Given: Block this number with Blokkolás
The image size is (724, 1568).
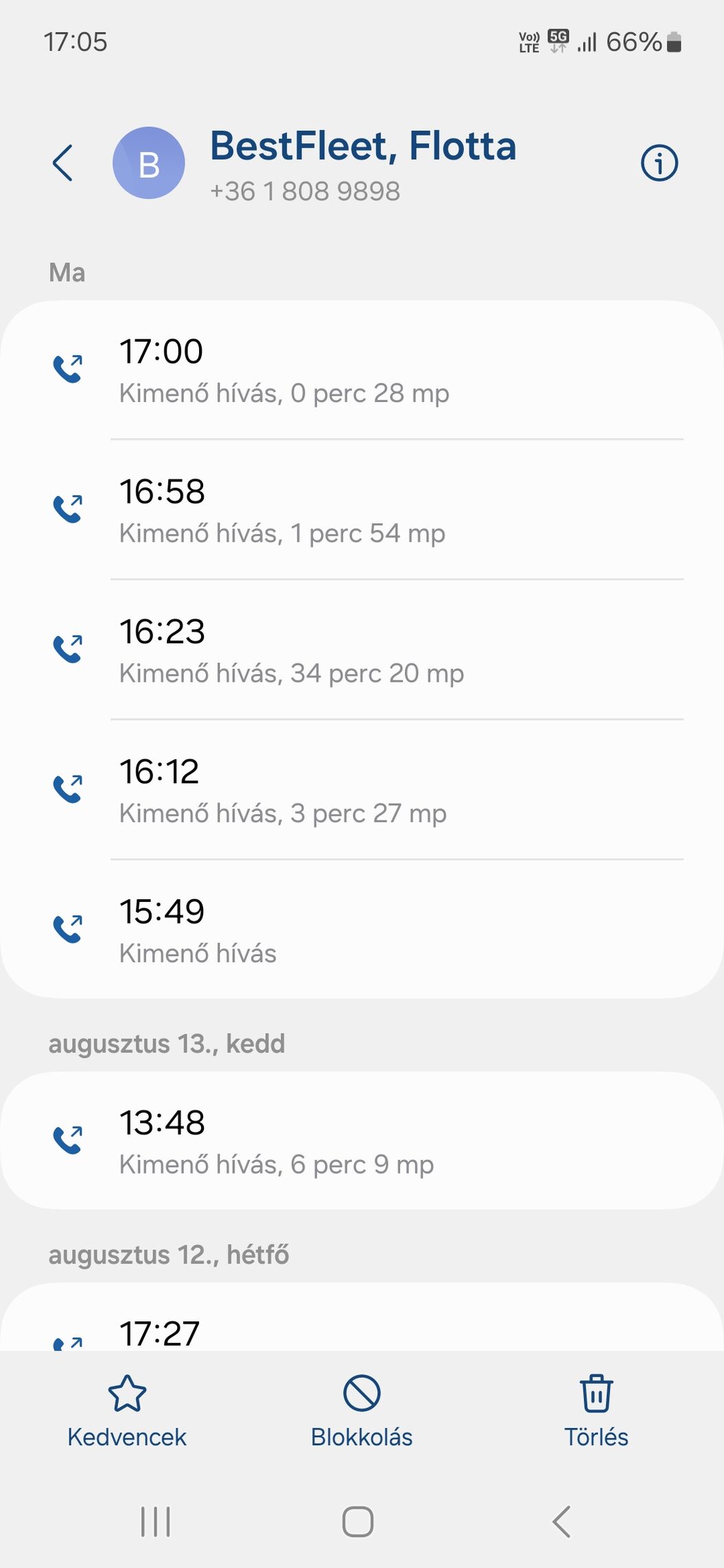Looking at the screenshot, I should (x=362, y=1412).
